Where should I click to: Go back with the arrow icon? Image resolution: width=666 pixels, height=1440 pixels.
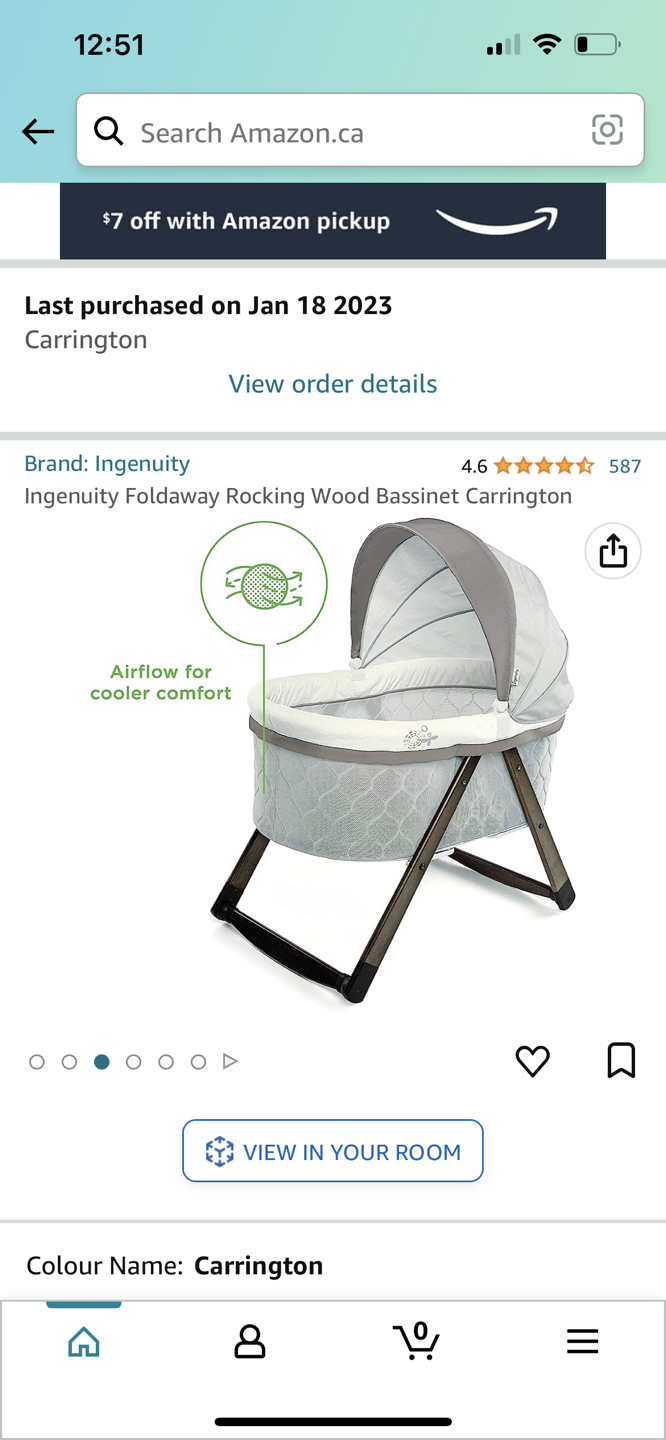pyautogui.click(x=38, y=131)
